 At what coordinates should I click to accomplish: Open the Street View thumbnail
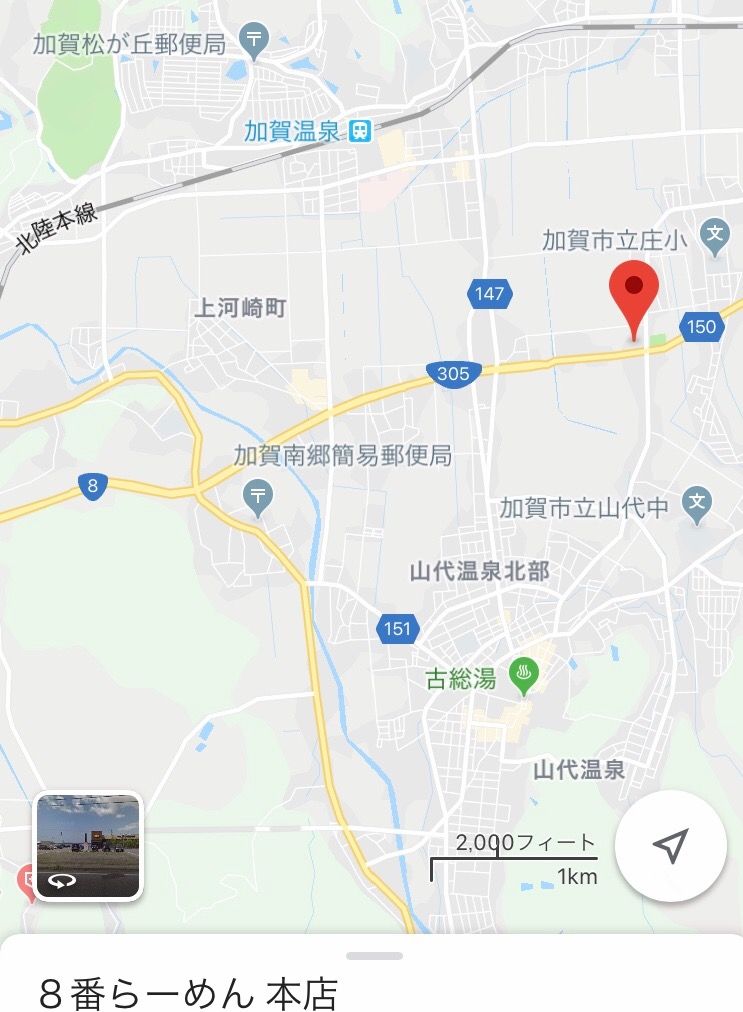coord(89,846)
